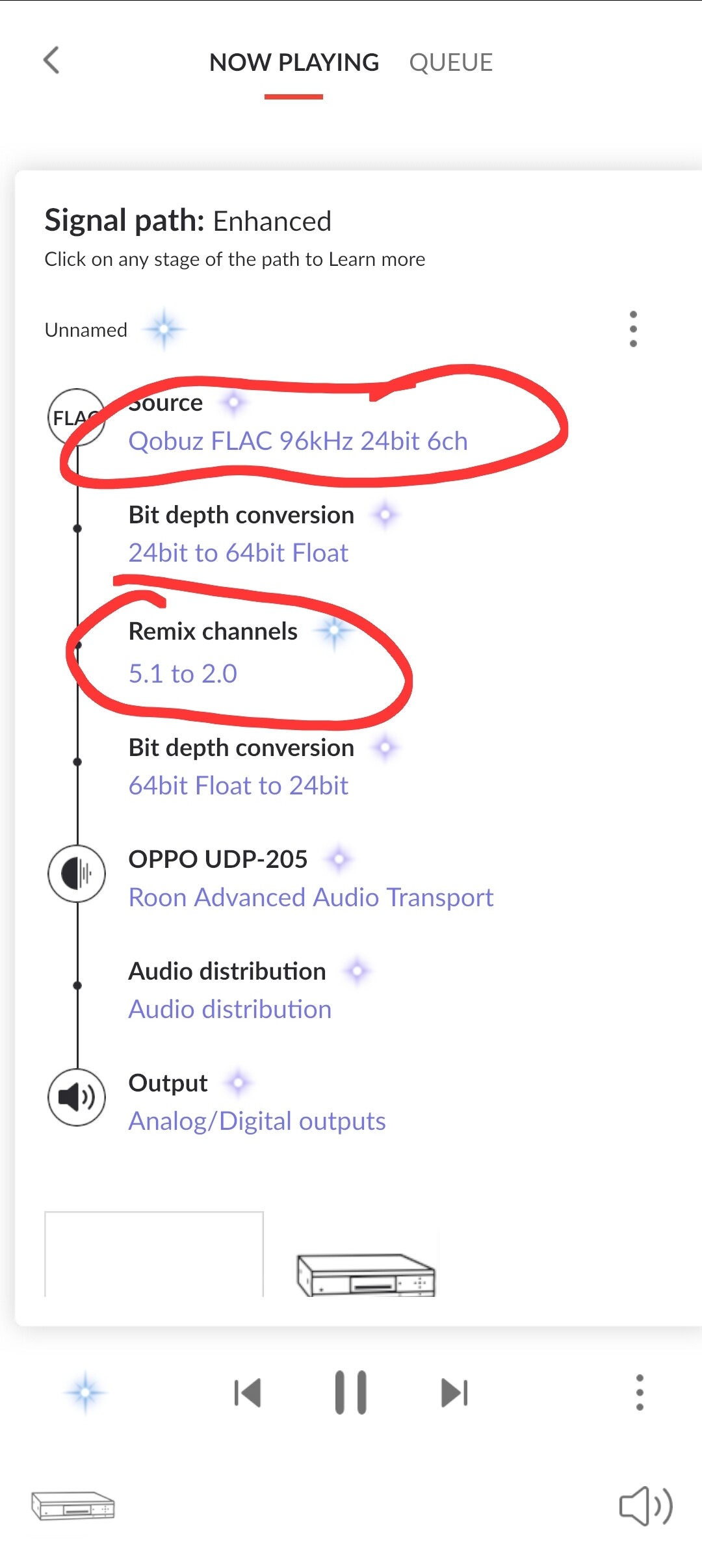Open Remix channels 5.1 to 2.0 stage
The height and width of the screenshot is (1568, 702).
(x=213, y=652)
